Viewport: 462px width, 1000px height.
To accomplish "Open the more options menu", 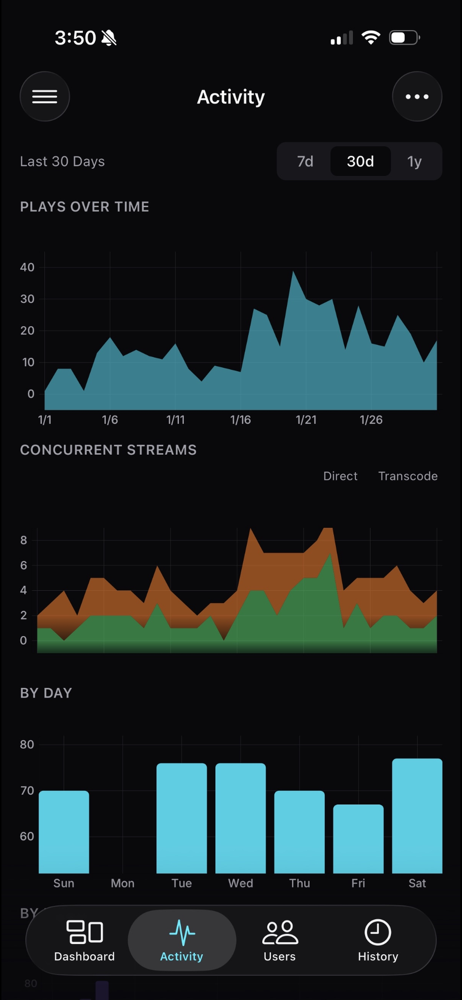I will click(417, 97).
